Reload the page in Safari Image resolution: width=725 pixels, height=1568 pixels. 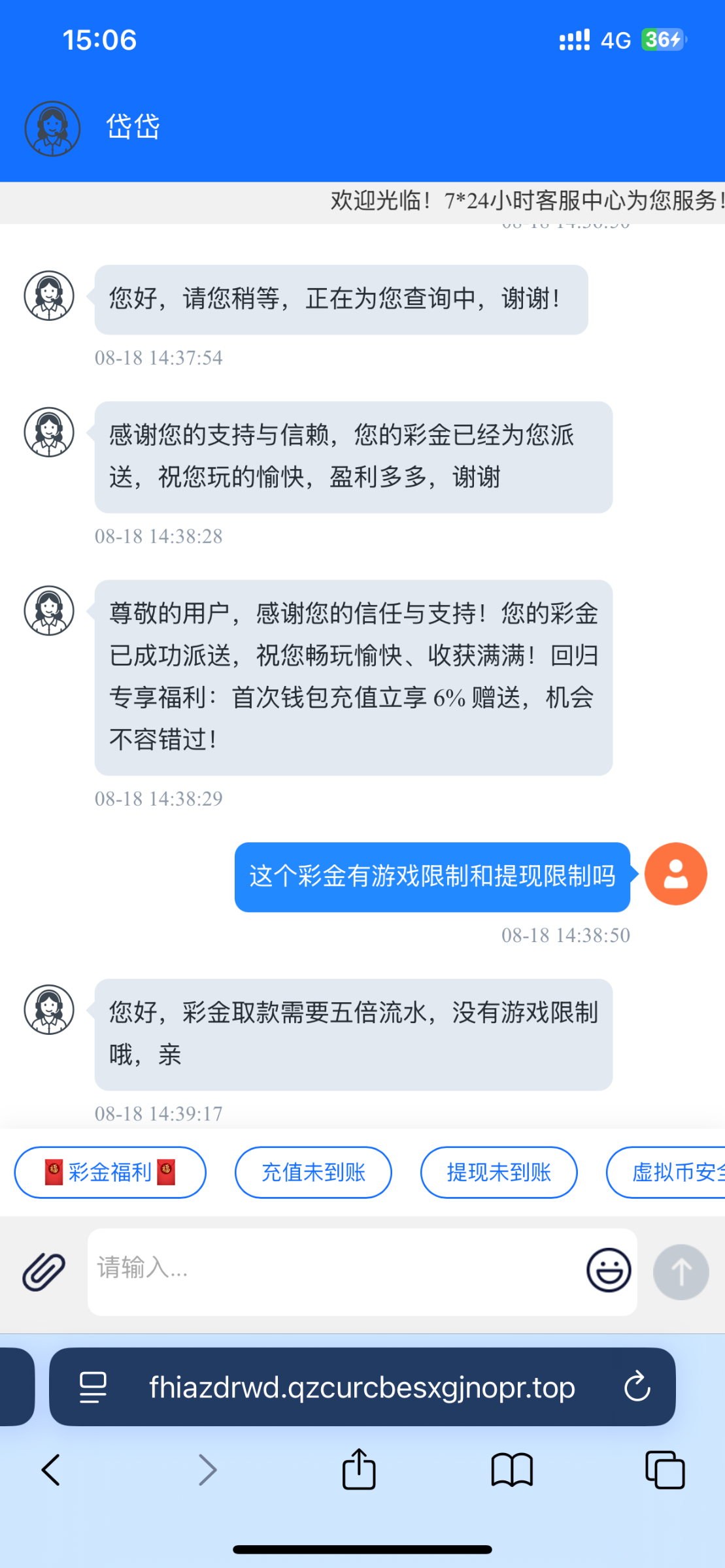tap(636, 1386)
